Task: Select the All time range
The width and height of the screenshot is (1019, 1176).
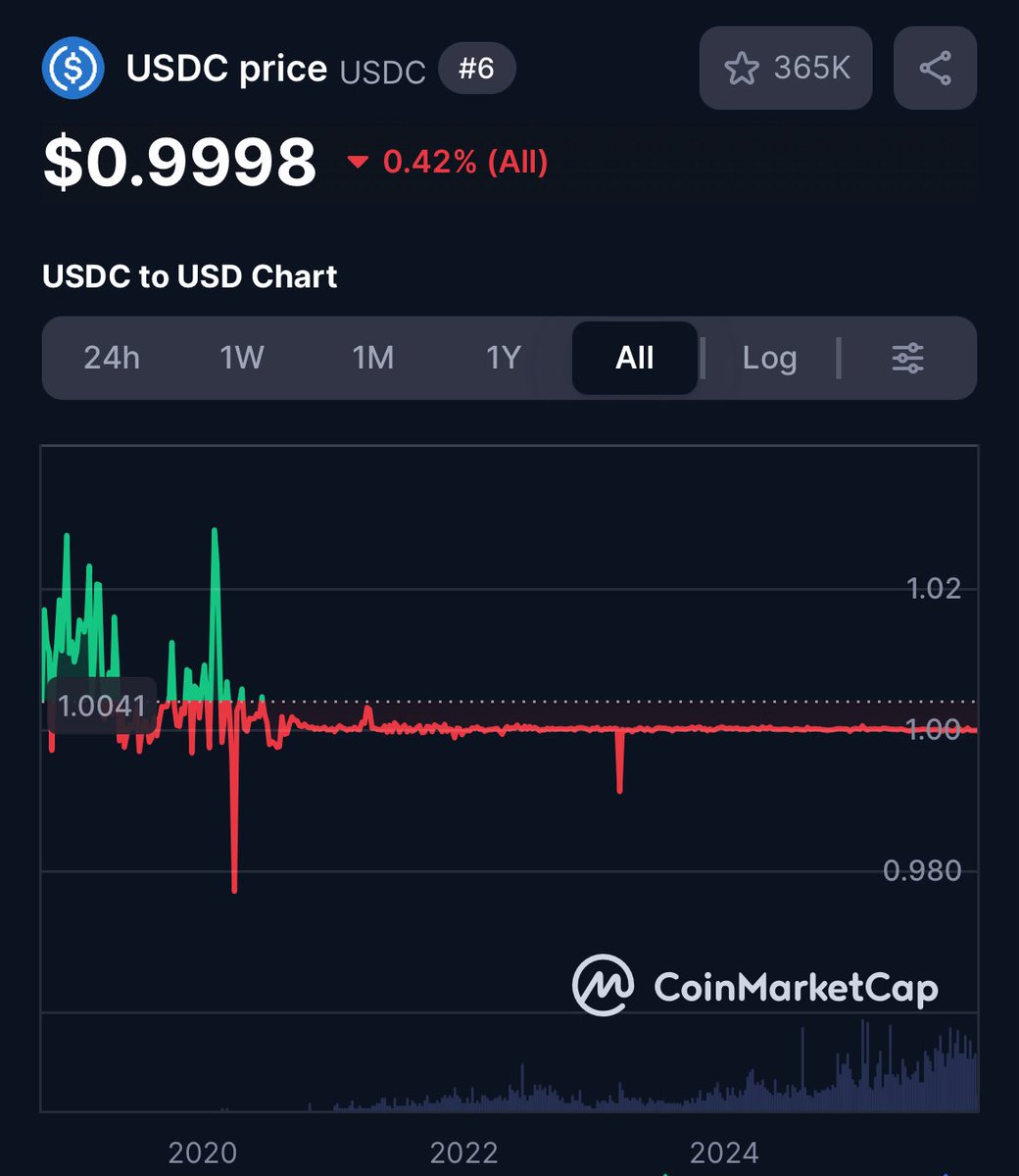Action: tap(635, 358)
